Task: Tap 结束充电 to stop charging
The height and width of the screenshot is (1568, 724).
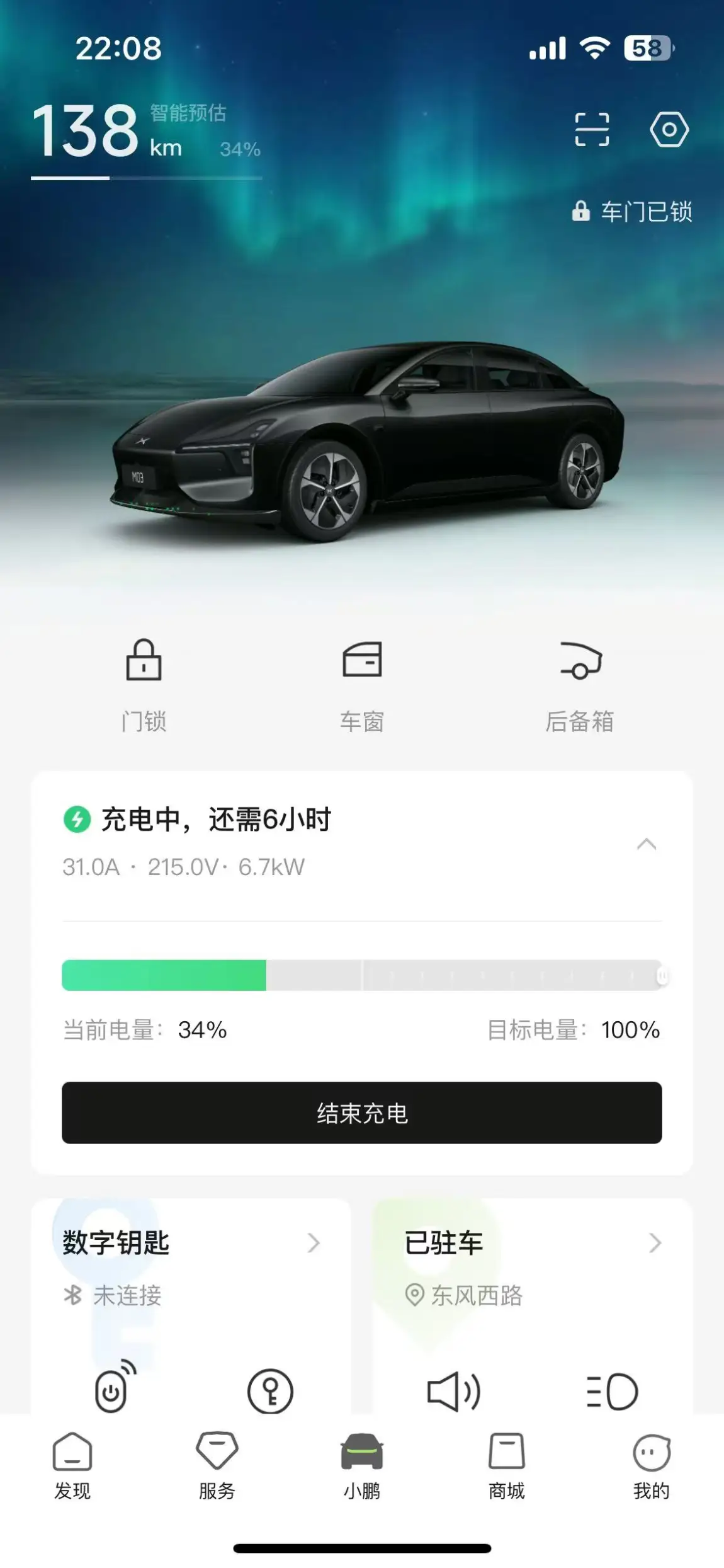Action: click(362, 1113)
